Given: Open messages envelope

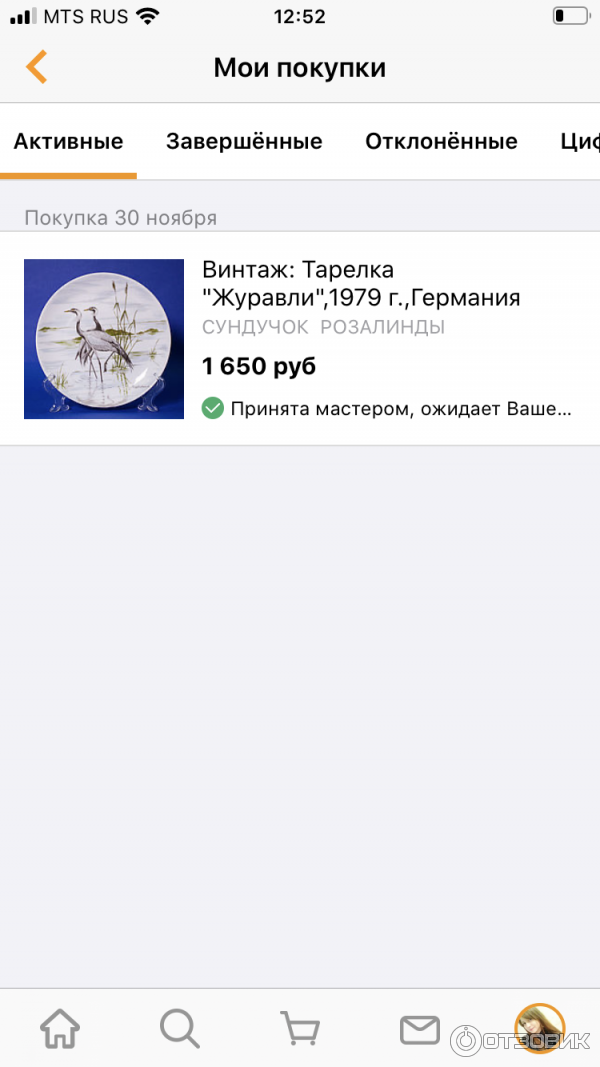Looking at the screenshot, I should pyautogui.click(x=420, y=1028).
